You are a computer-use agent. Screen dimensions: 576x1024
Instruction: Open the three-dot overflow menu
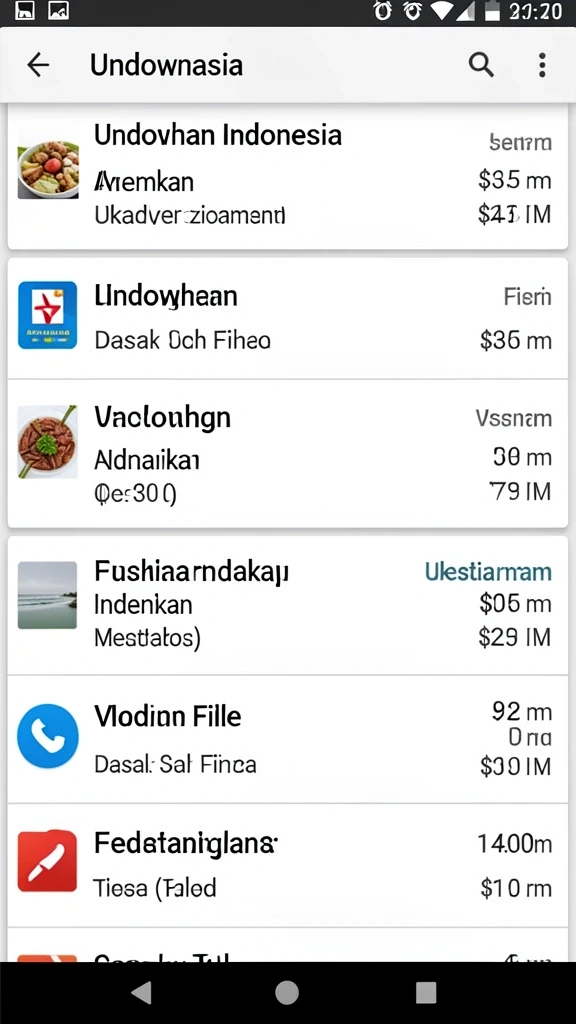click(x=542, y=65)
